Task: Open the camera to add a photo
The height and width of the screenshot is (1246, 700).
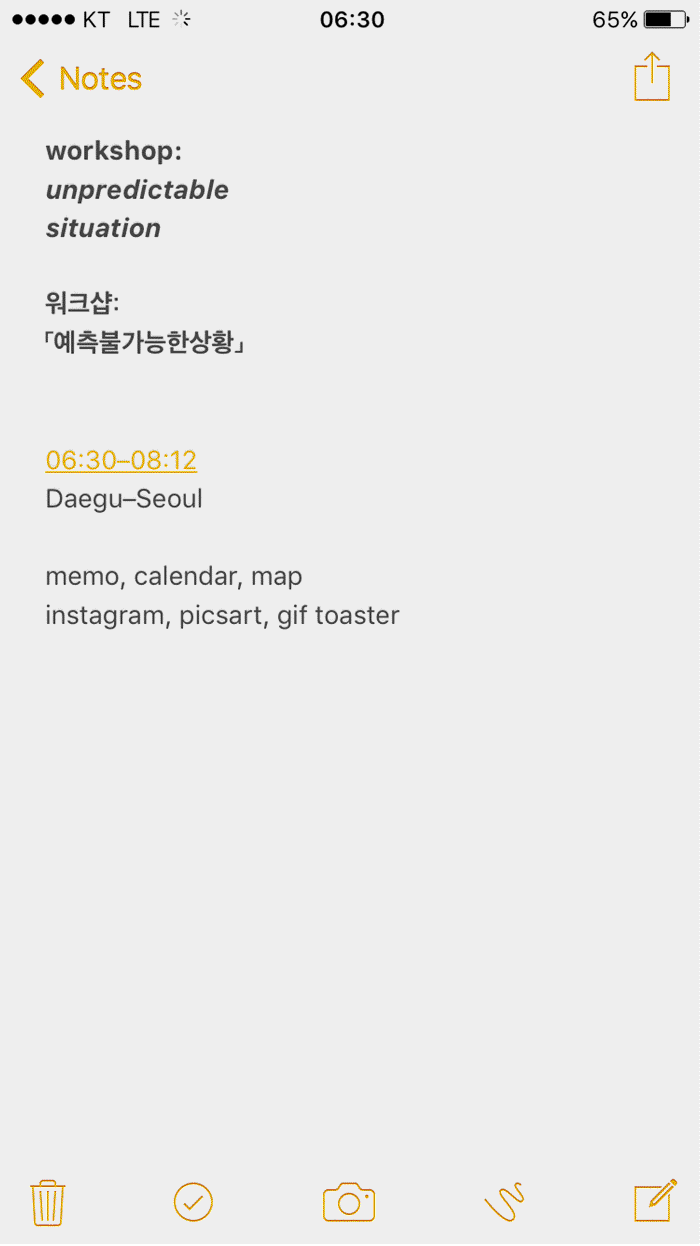Action: (x=349, y=1201)
